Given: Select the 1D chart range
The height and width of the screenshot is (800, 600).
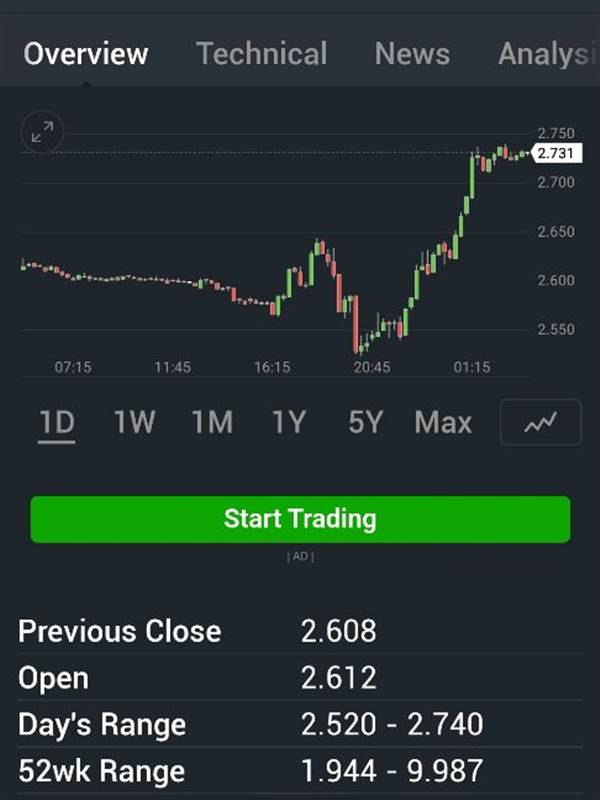Looking at the screenshot, I should click(57, 423).
